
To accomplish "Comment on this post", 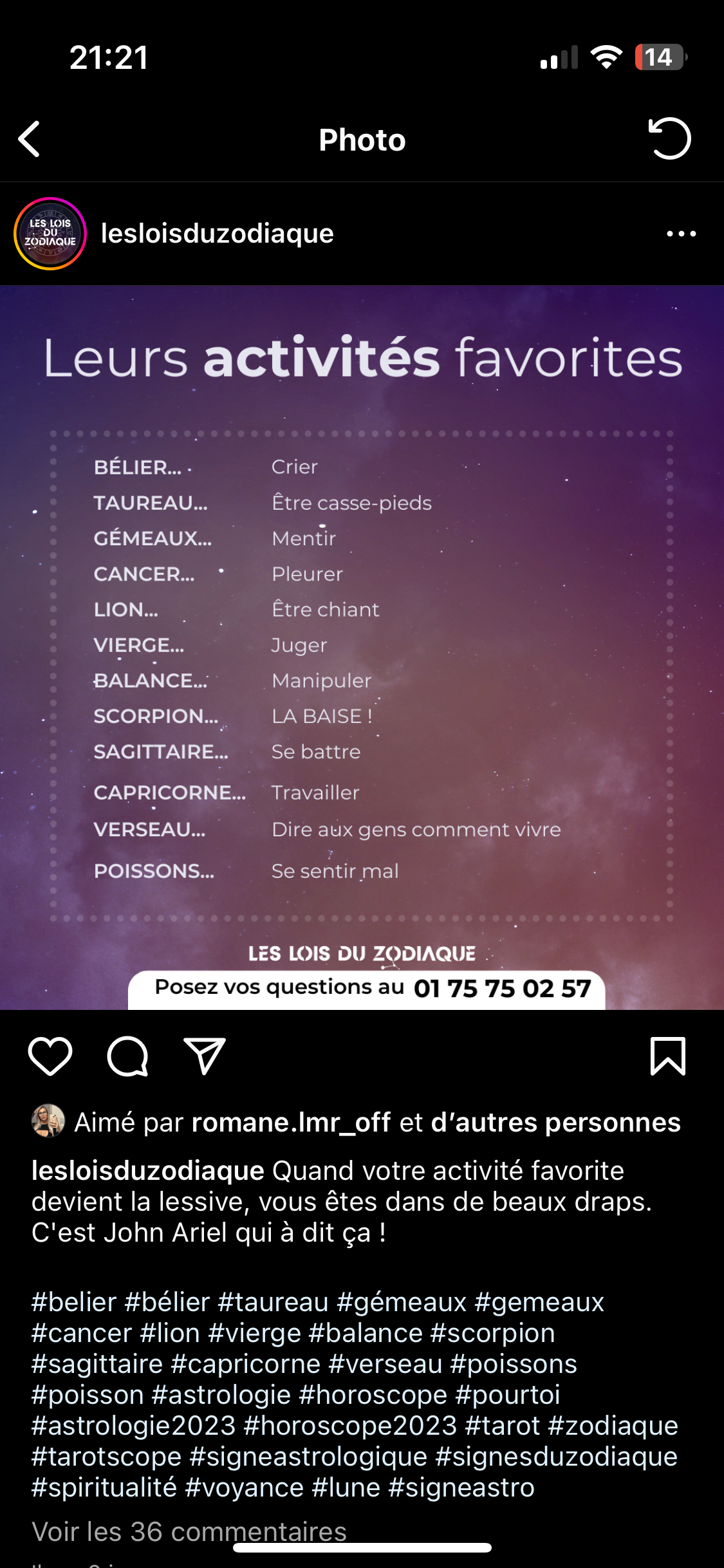I will [x=127, y=1056].
